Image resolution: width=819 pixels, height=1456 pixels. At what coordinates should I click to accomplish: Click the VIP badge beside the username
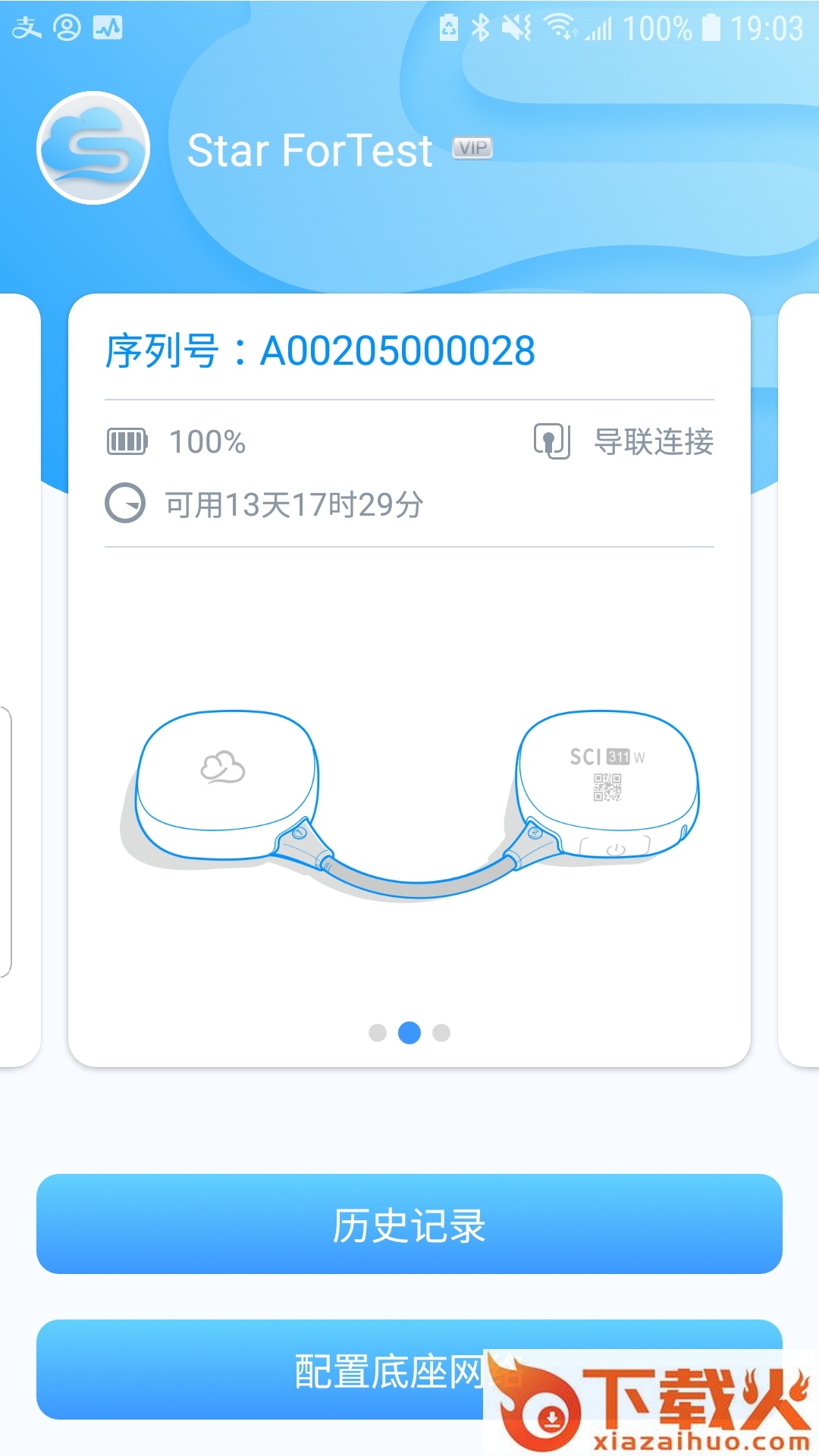pyautogui.click(x=472, y=148)
